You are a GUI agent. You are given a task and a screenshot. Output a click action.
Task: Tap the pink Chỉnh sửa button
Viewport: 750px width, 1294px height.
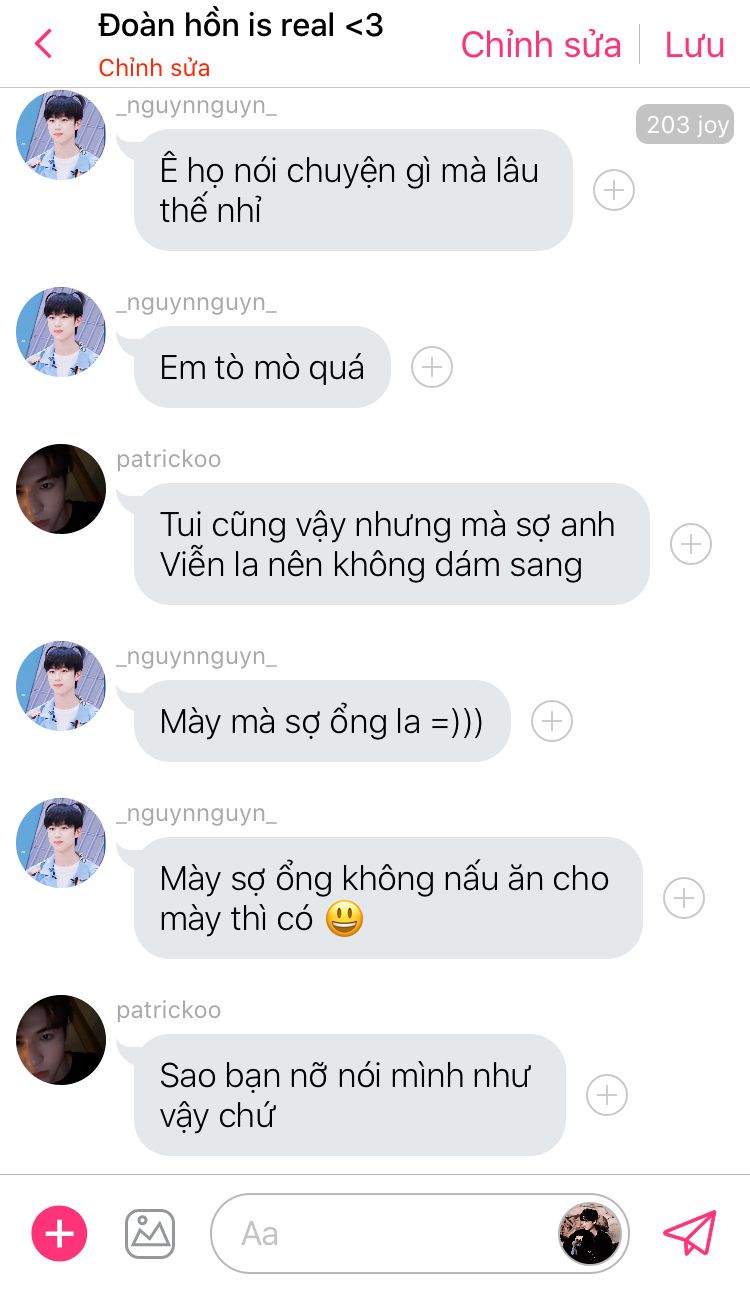point(540,45)
